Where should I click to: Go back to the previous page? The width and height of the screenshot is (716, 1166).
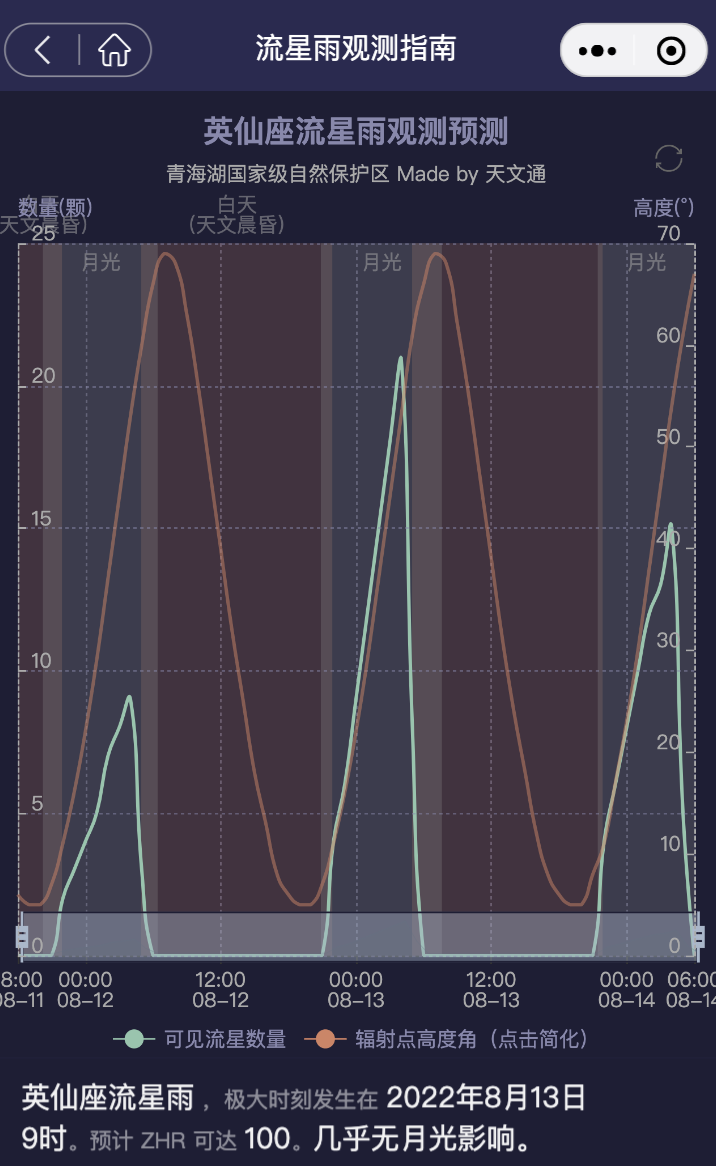(x=42, y=50)
